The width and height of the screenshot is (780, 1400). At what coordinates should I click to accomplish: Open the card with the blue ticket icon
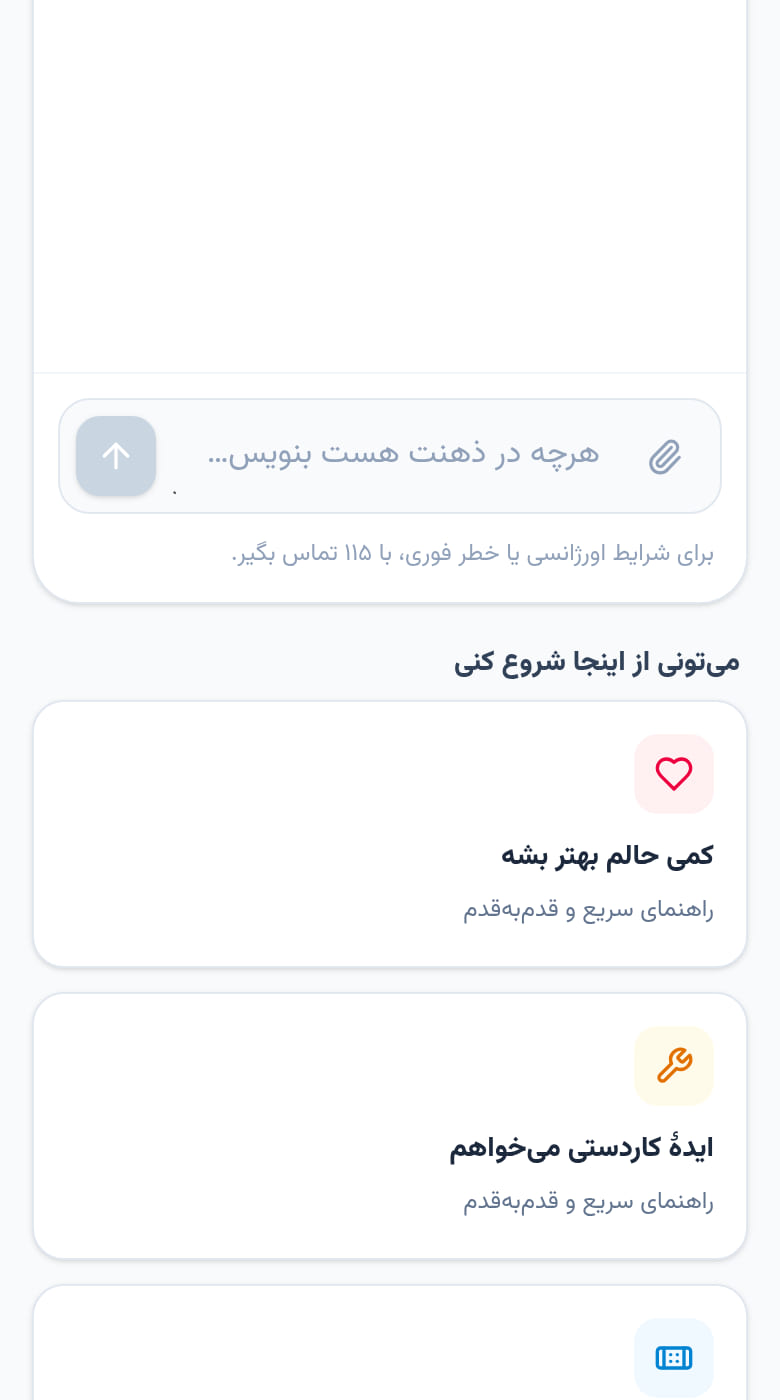coord(390,1343)
